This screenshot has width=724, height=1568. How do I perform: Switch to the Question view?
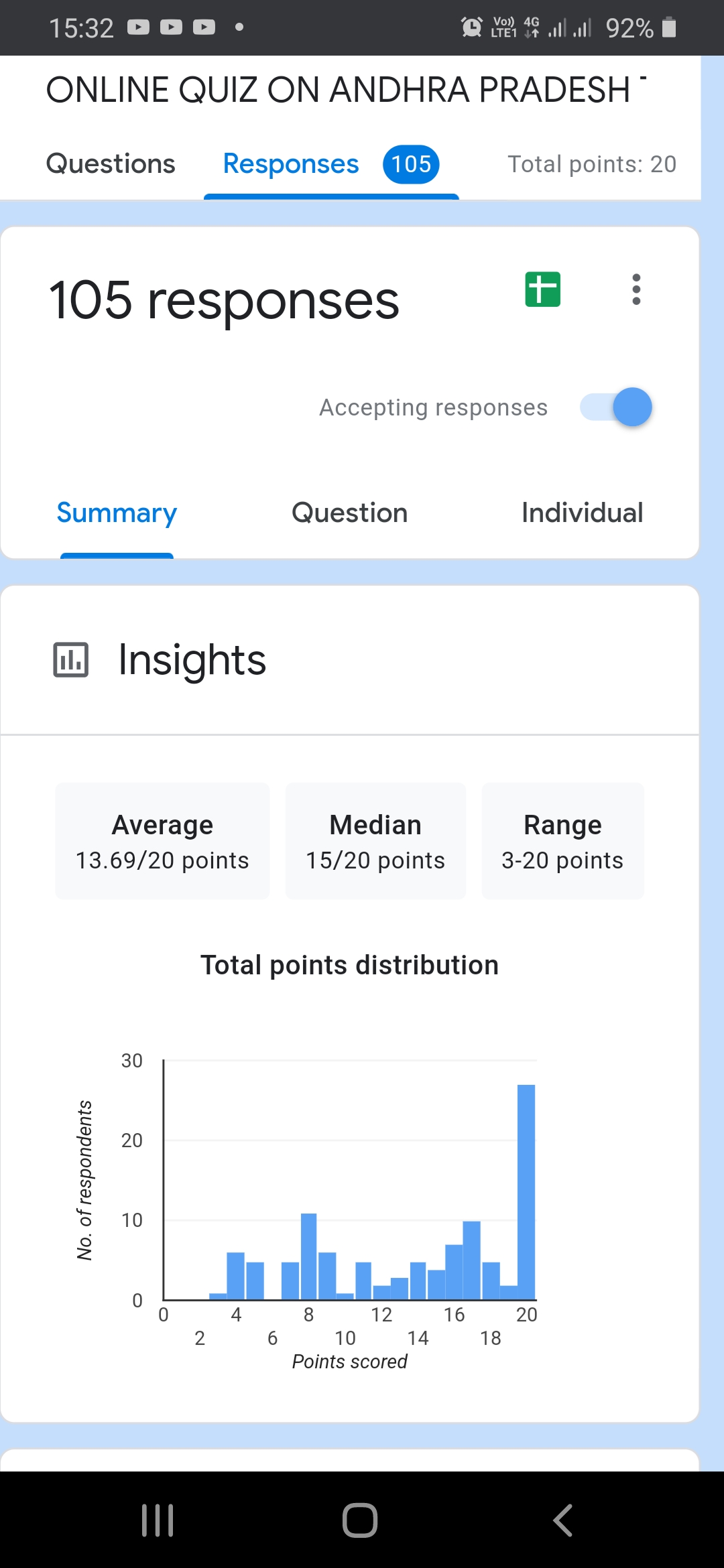point(350,513)
